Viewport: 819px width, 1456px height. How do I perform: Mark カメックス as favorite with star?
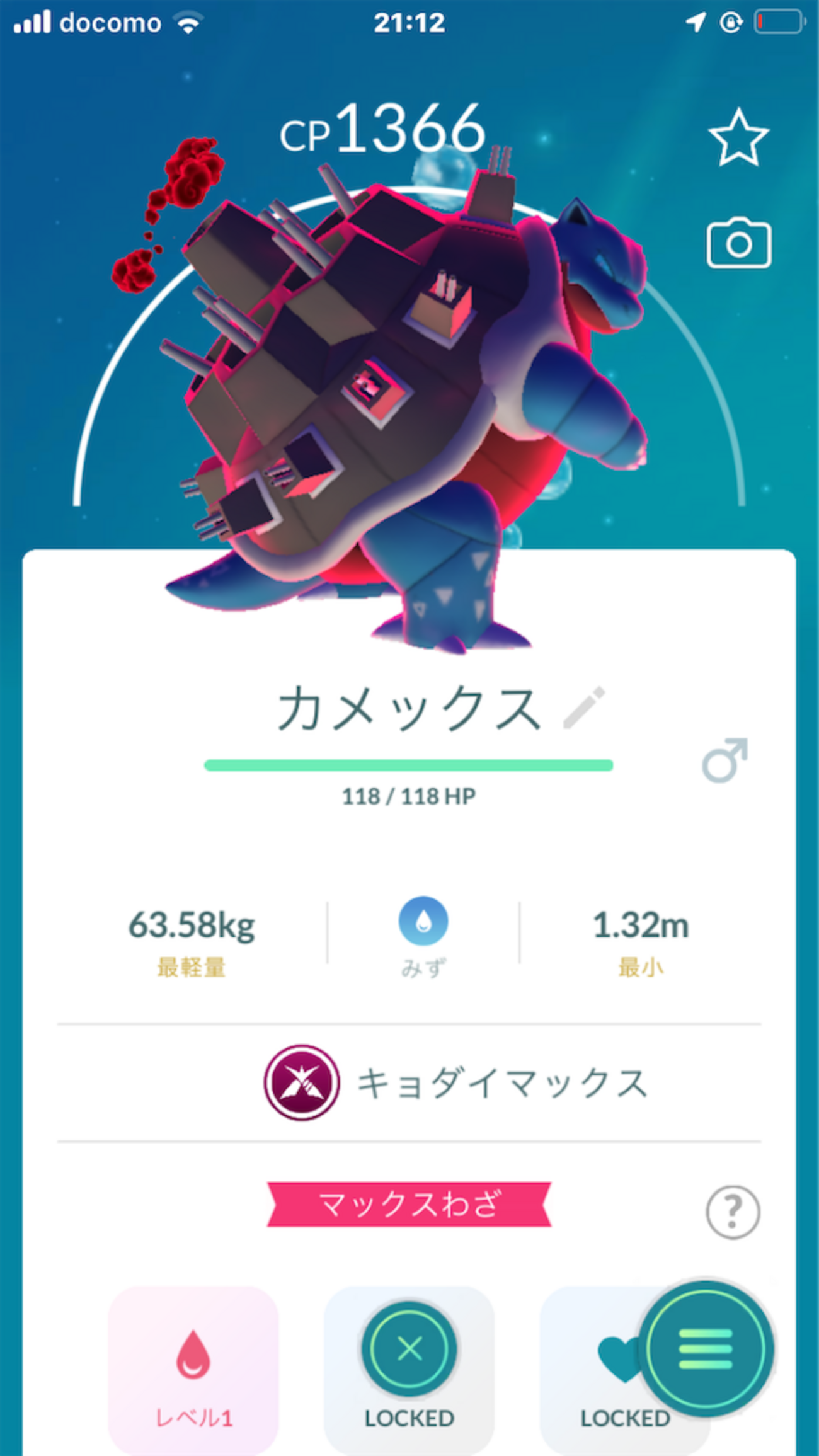[x=738, y=138]
